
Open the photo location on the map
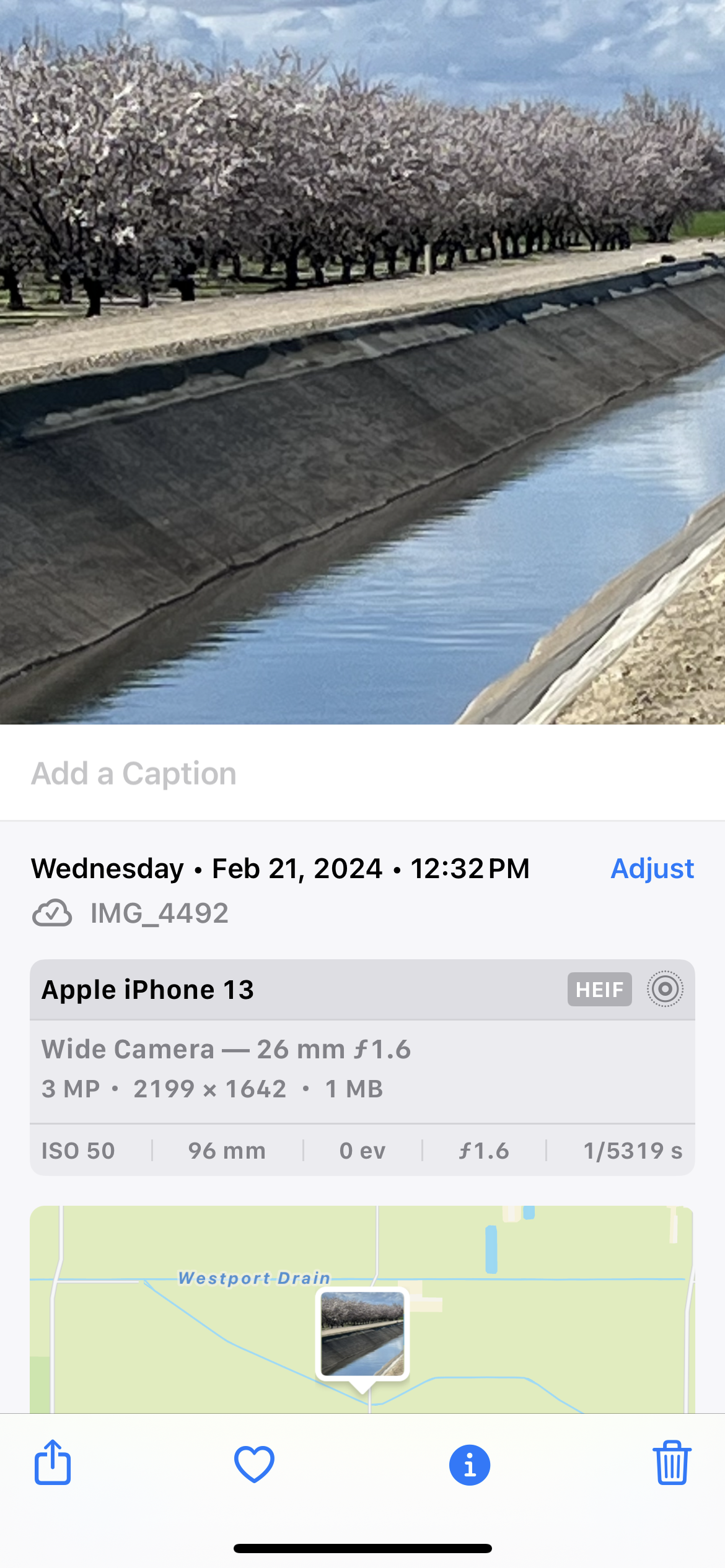362,1309
